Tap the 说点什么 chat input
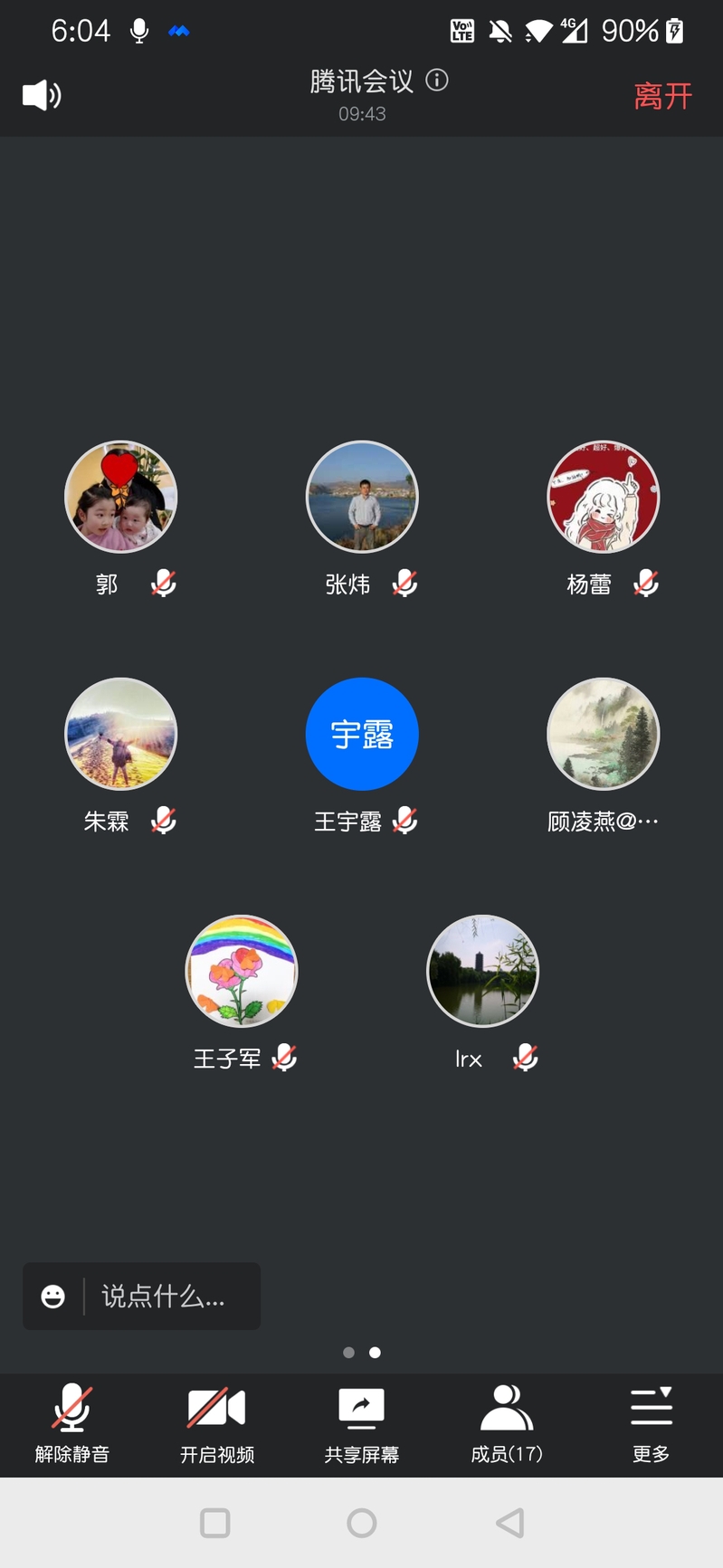 pyautogui.click(x=163, y=1297)
